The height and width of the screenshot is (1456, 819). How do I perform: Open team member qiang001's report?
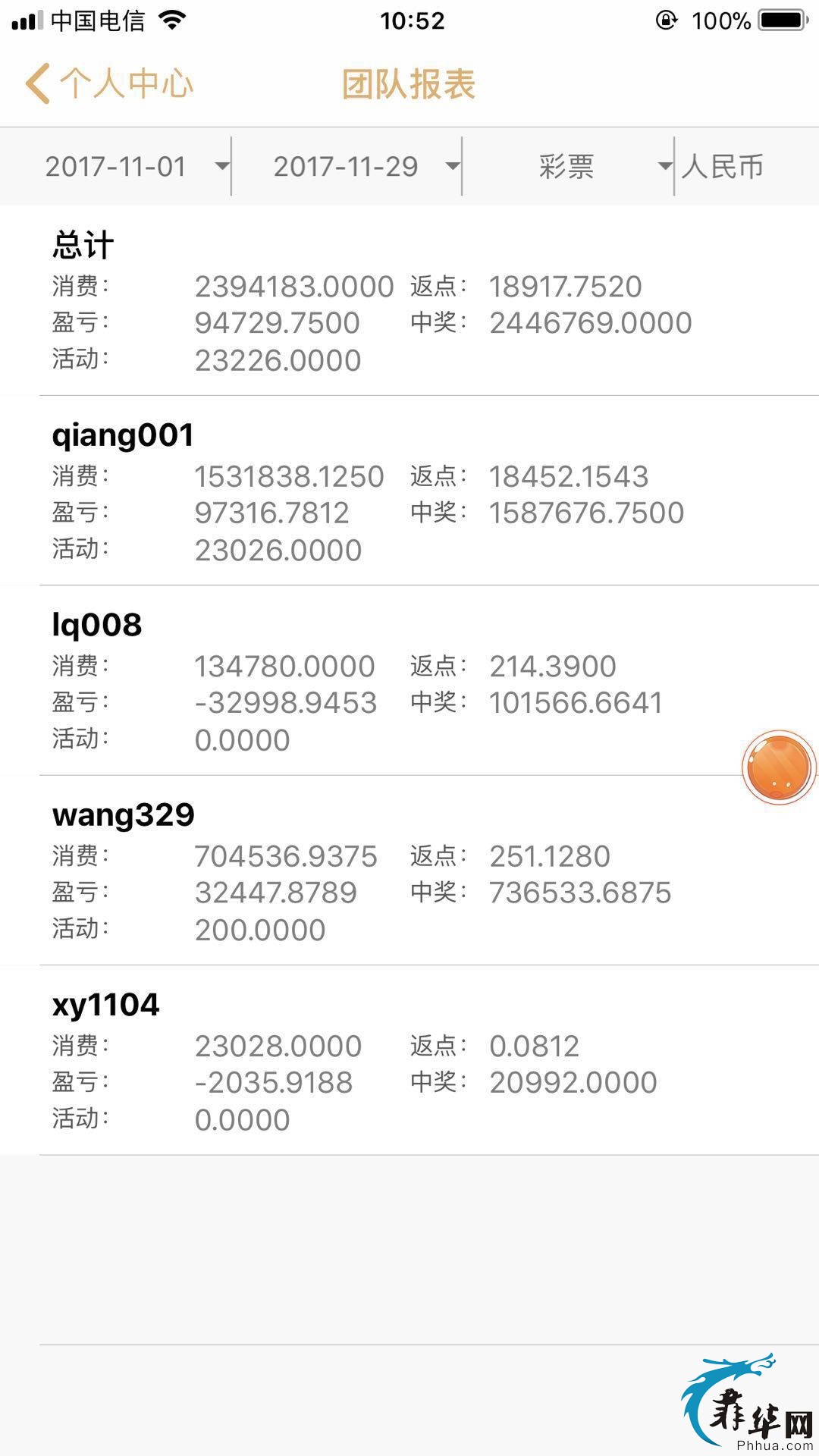point(124,435)
